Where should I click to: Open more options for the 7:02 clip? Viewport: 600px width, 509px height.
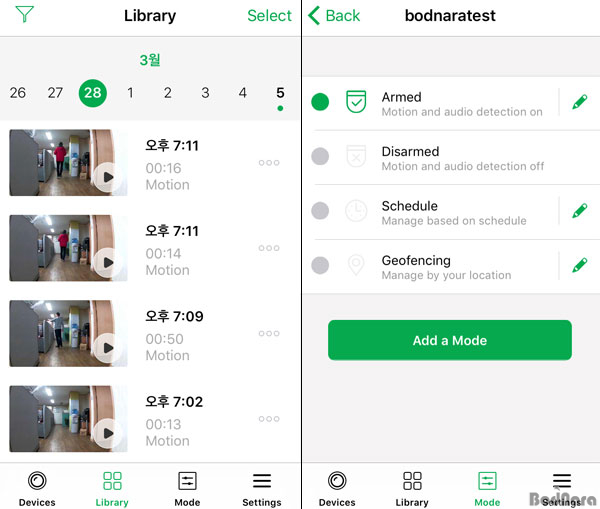(x=269, y=419)
